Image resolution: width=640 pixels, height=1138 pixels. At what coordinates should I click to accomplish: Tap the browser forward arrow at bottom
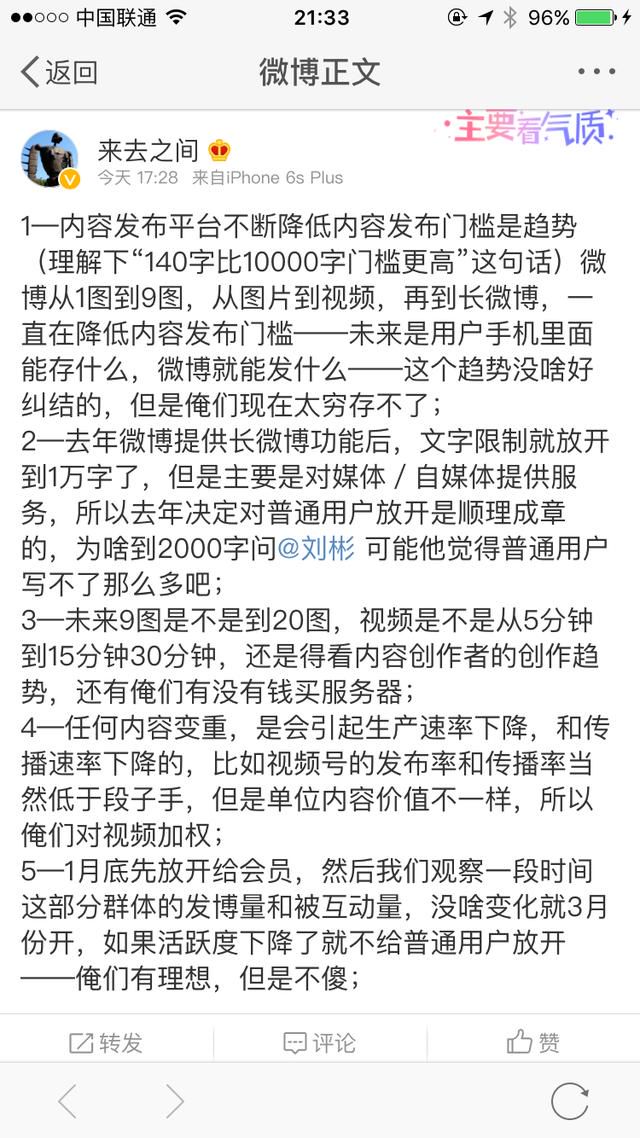pos(174,1101)
